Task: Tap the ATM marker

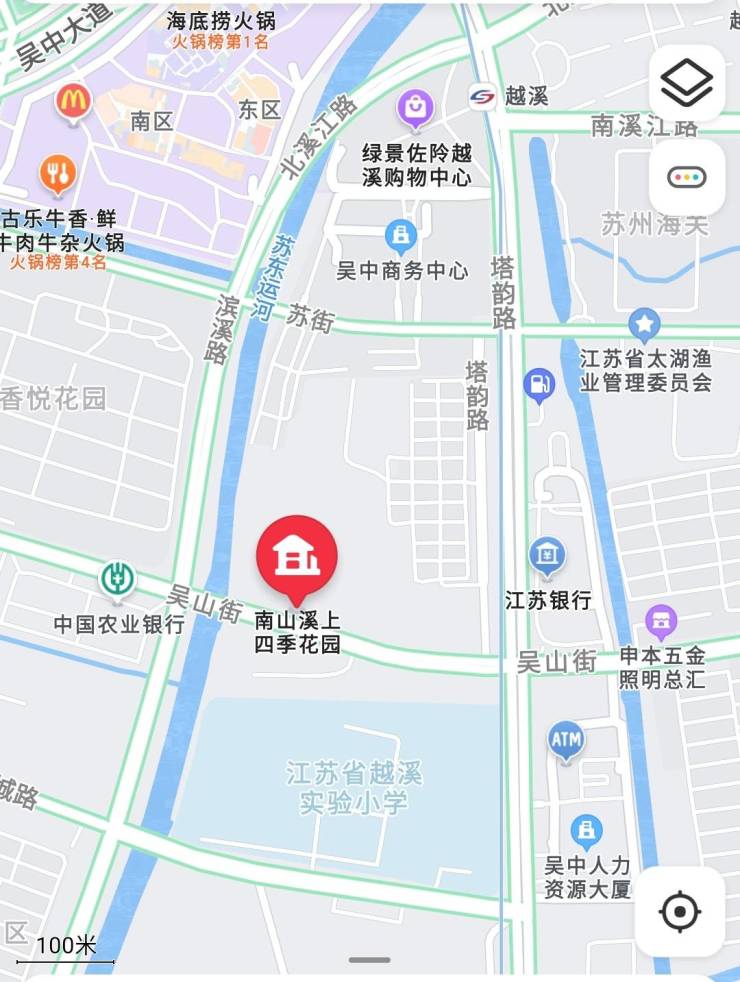Action: click(x=566, y=741)
